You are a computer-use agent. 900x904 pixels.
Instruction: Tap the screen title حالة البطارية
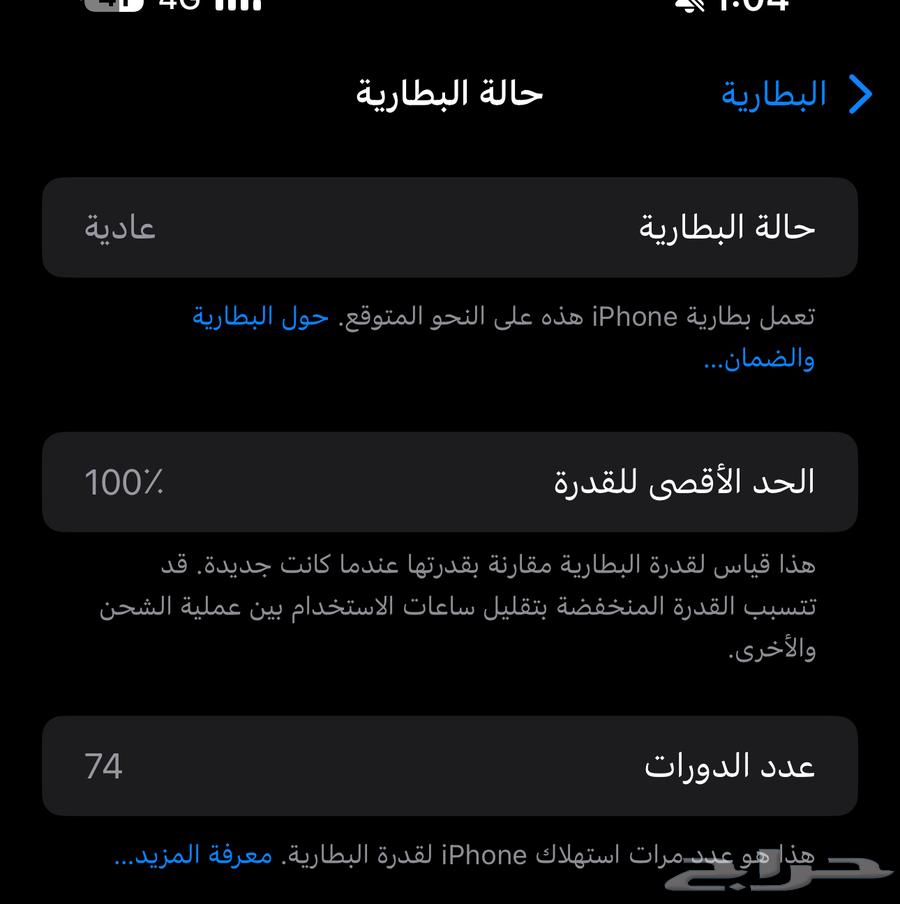click(x=450, y=95)
